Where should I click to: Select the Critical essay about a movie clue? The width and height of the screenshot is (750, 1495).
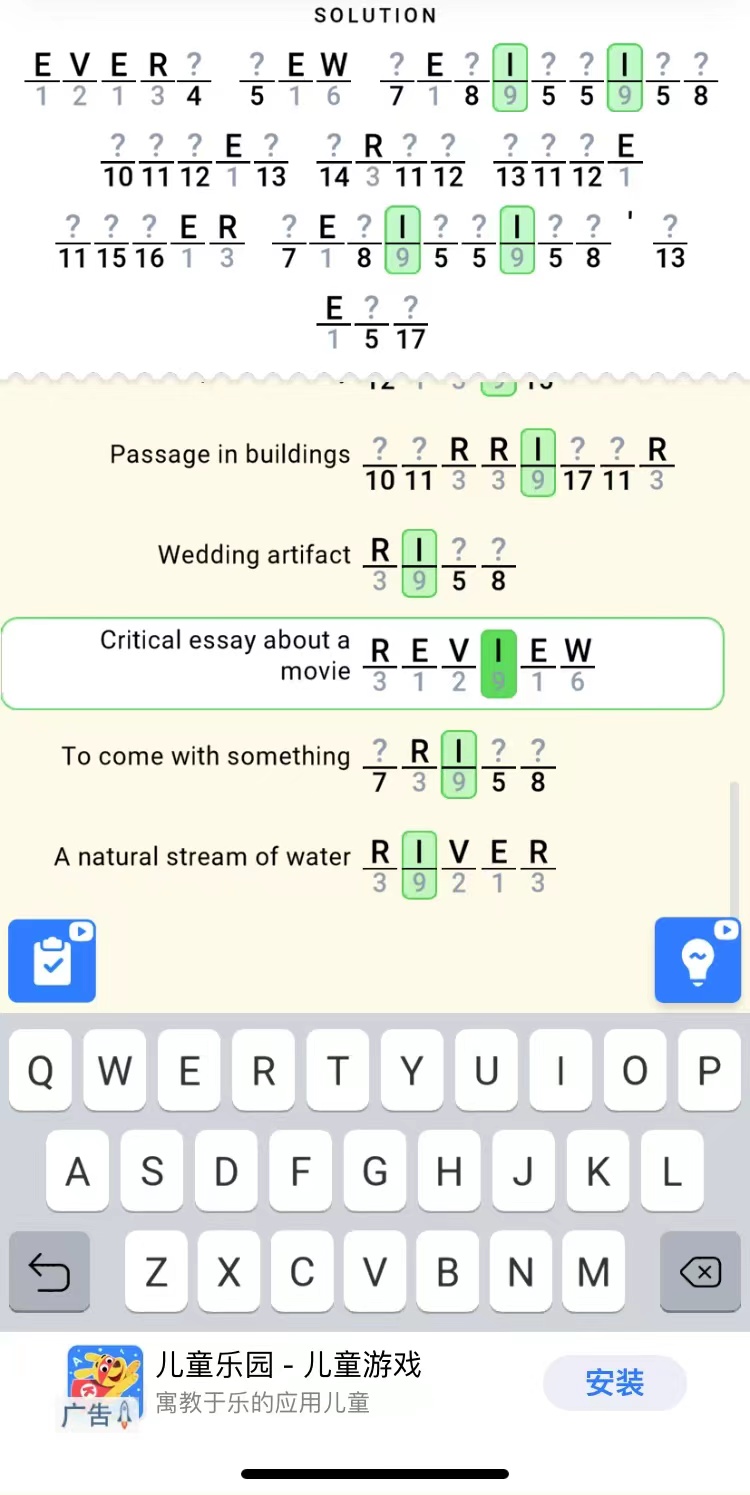[225, 655]
